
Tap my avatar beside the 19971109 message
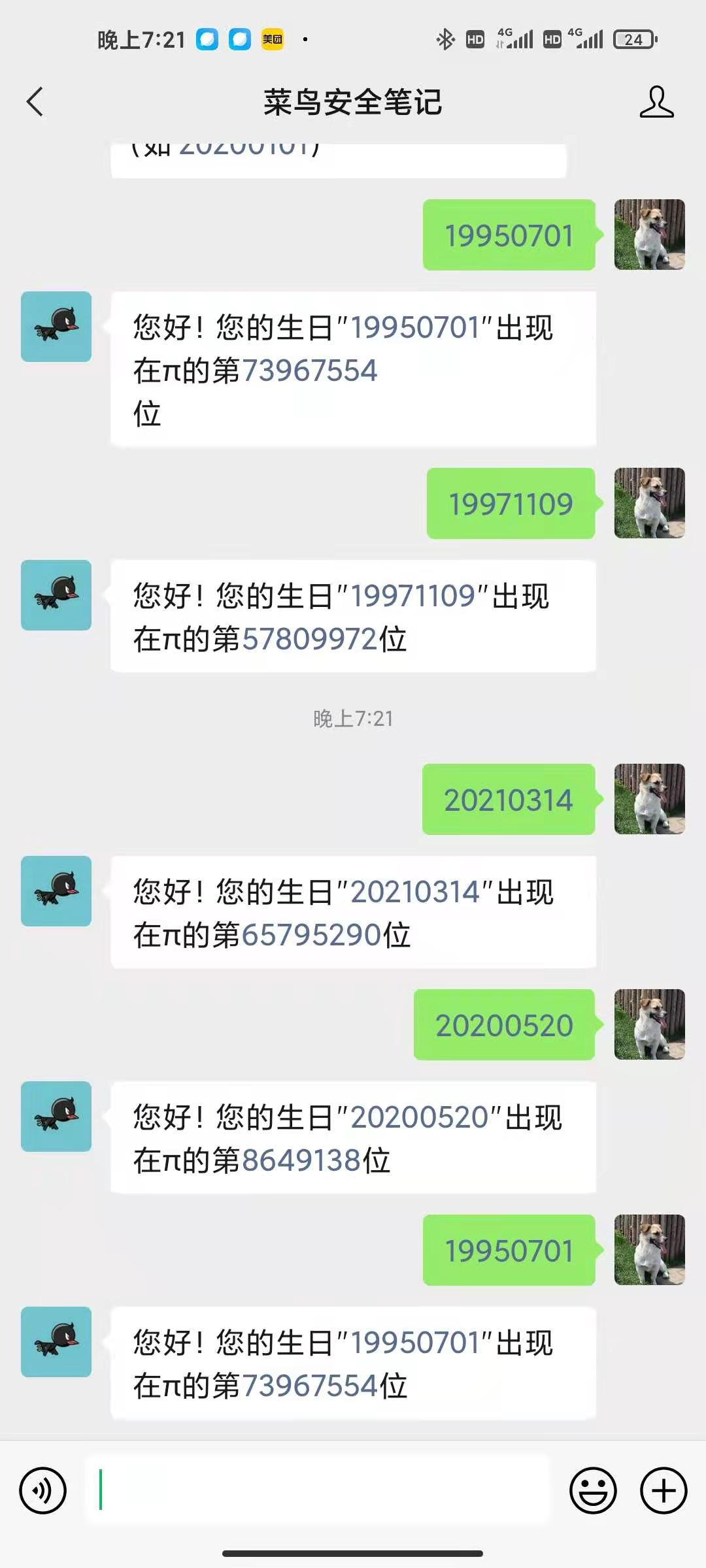click(x=649, y=503)
